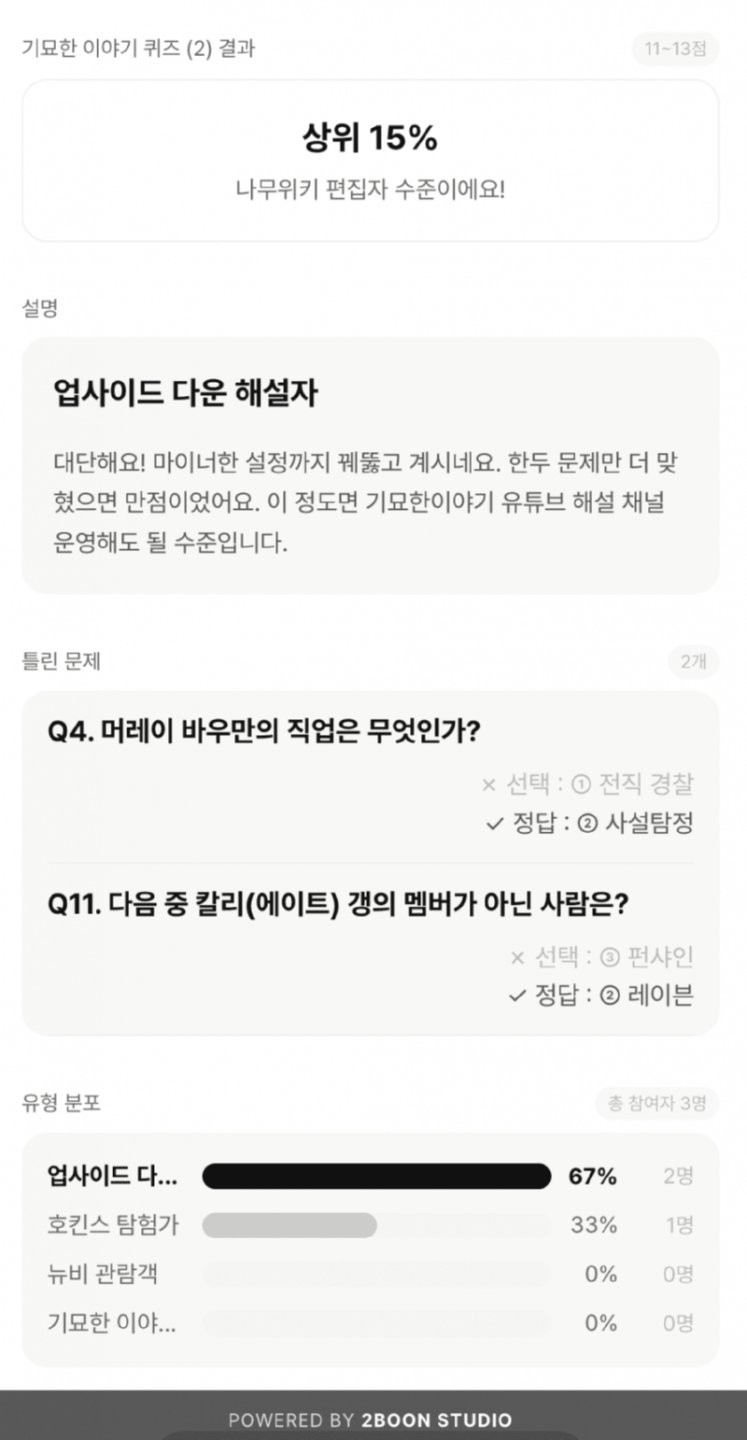Open the 2BOON STUDIO footer link
The image size is (747, 1440).
pos(436,1419)
